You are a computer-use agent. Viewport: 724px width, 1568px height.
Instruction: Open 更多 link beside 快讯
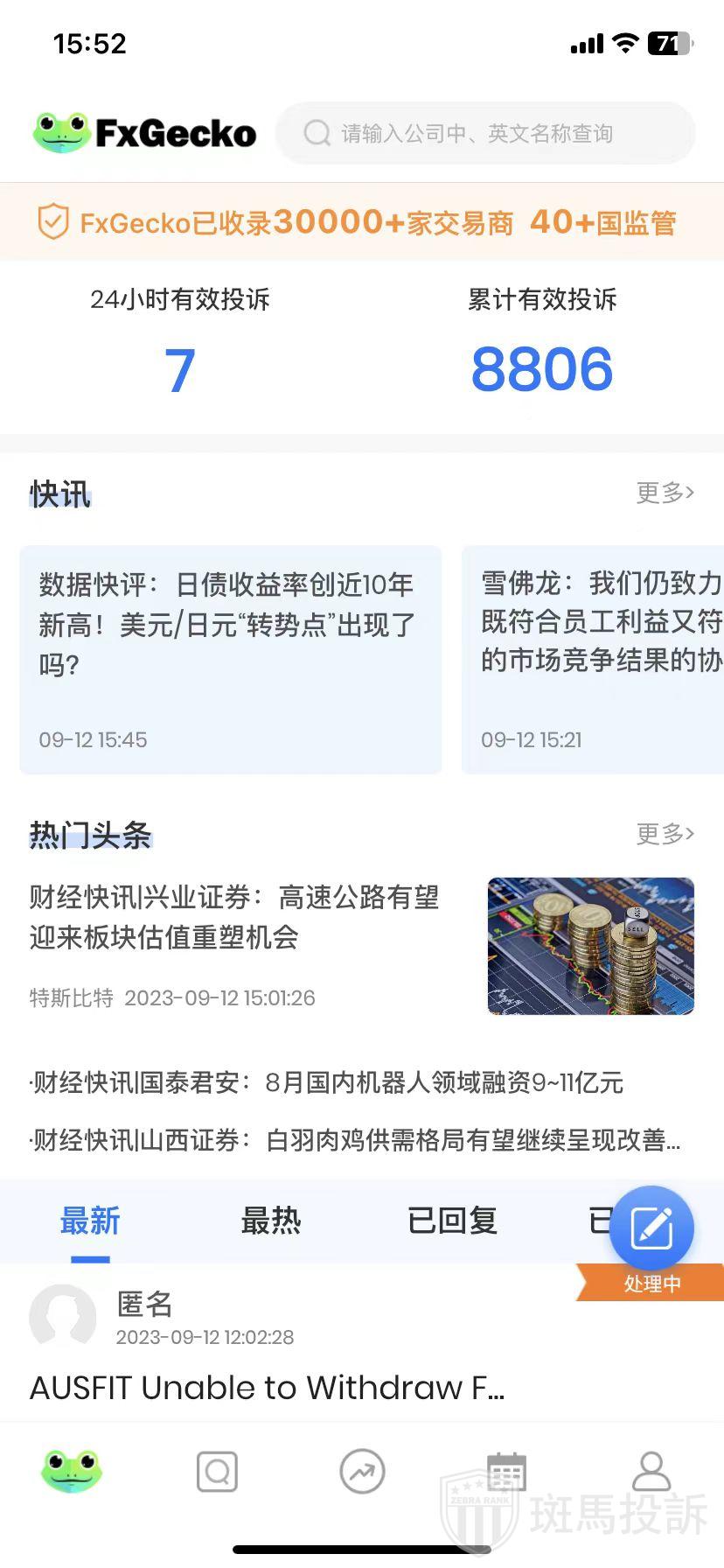pos(665,493)
